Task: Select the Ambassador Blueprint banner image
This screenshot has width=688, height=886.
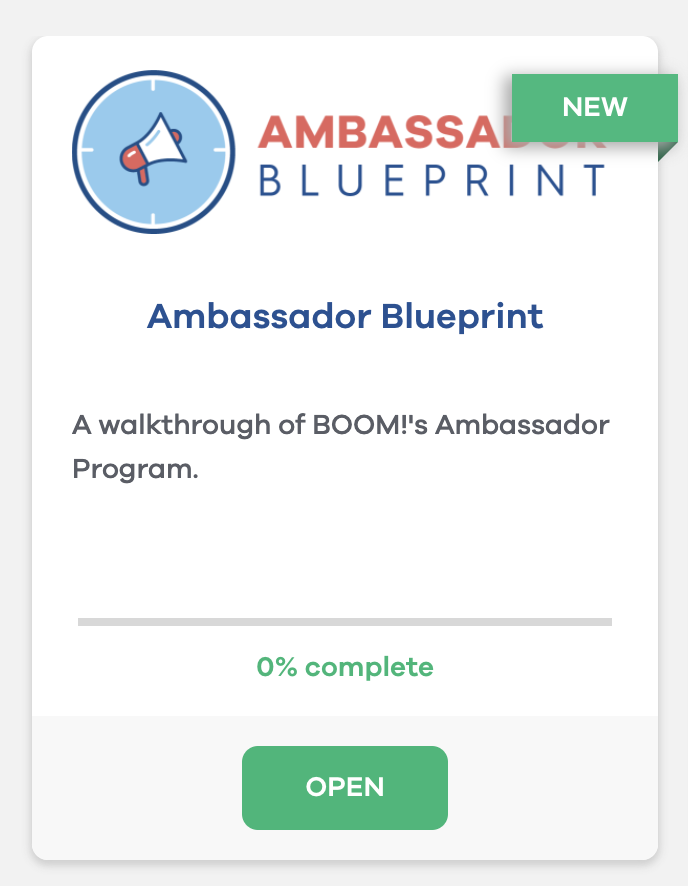Action: pos(340,152)
